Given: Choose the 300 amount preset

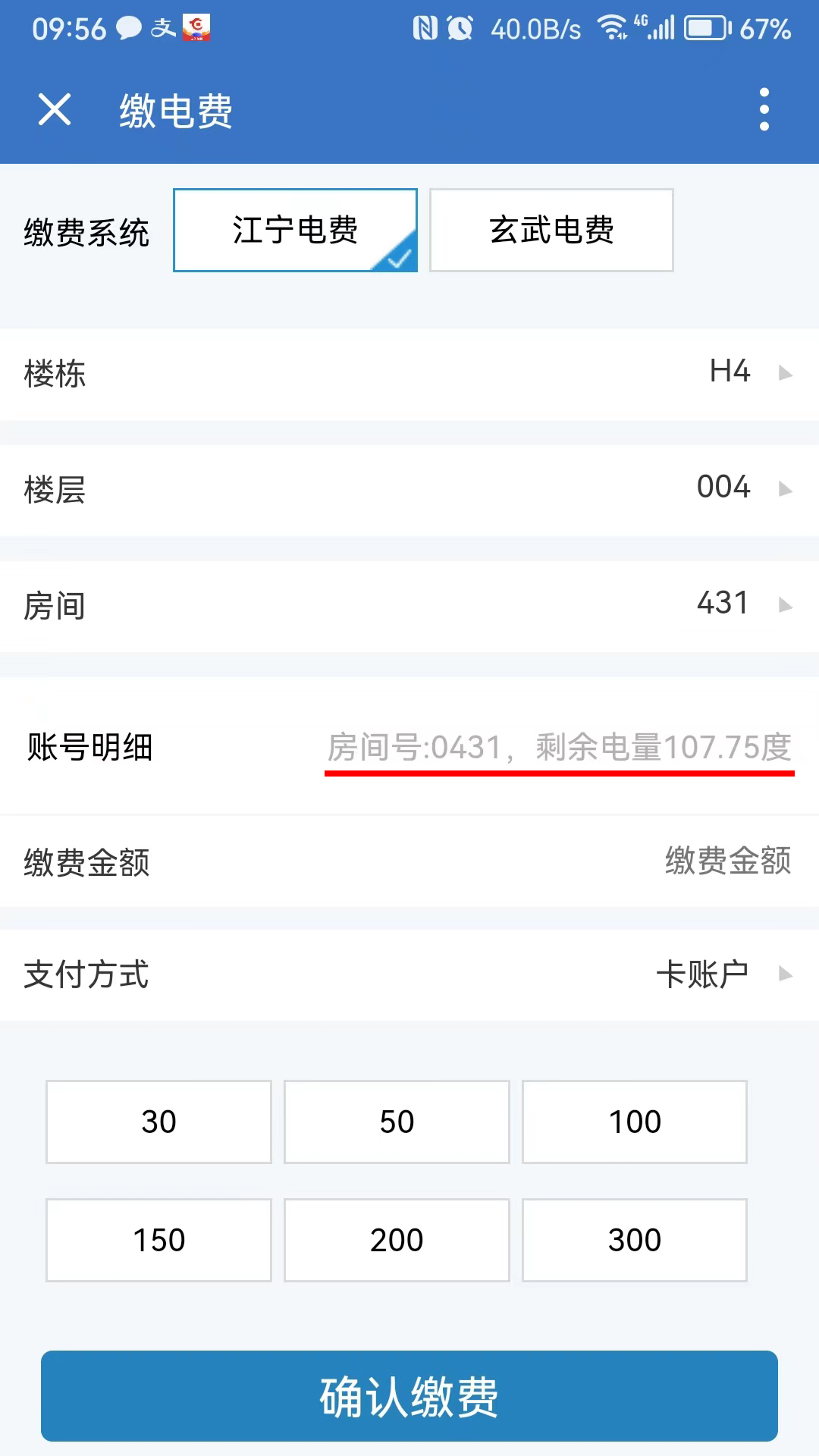Looking at the screenshot, I should coord(635,1240).
